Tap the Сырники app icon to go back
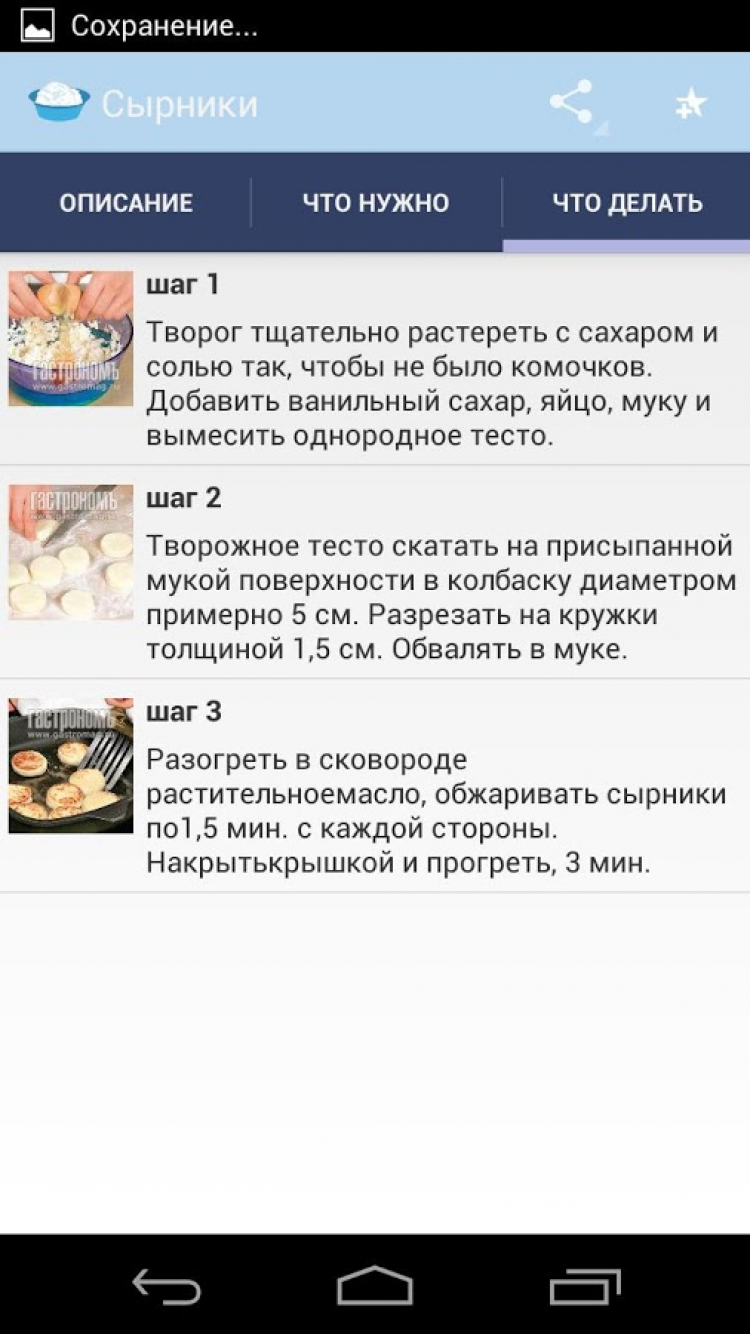Image resolution: width=750 pixels, height=1334 pixels. click(x=59, y=103)
